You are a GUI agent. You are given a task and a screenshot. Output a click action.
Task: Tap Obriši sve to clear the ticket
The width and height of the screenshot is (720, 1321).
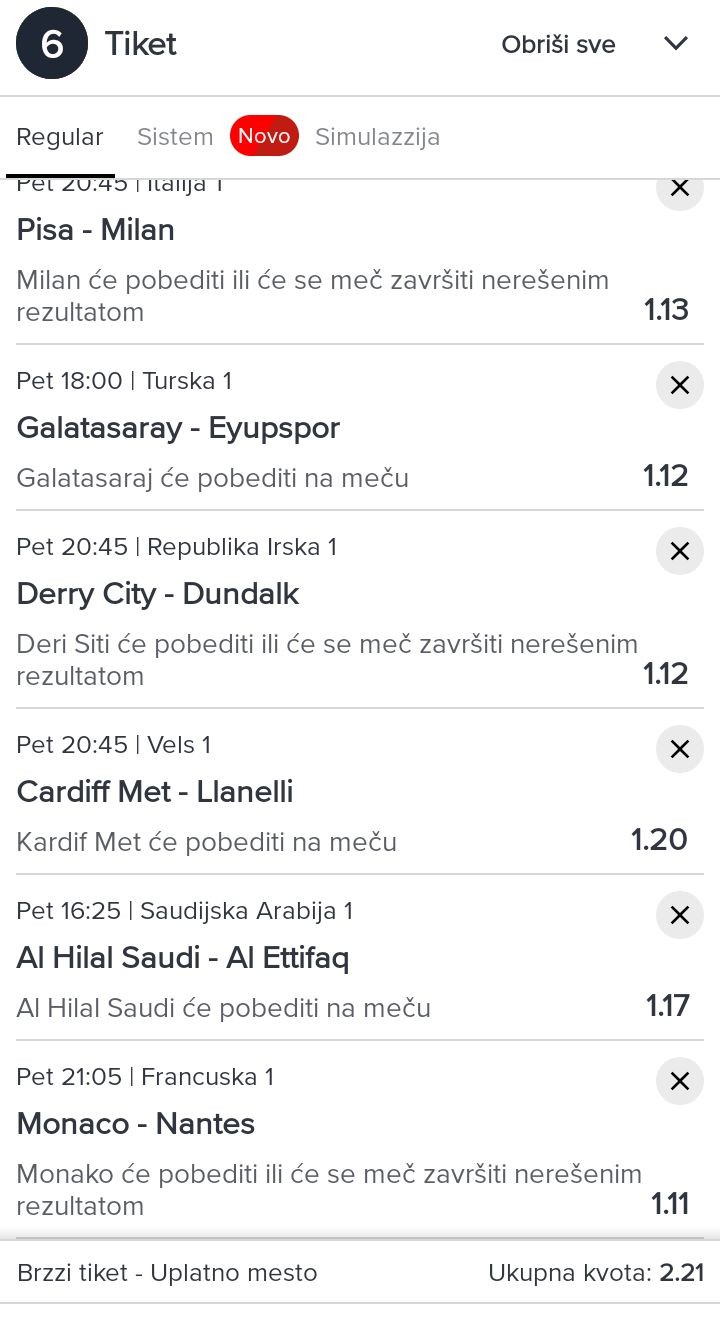click(x=558, y=45)
